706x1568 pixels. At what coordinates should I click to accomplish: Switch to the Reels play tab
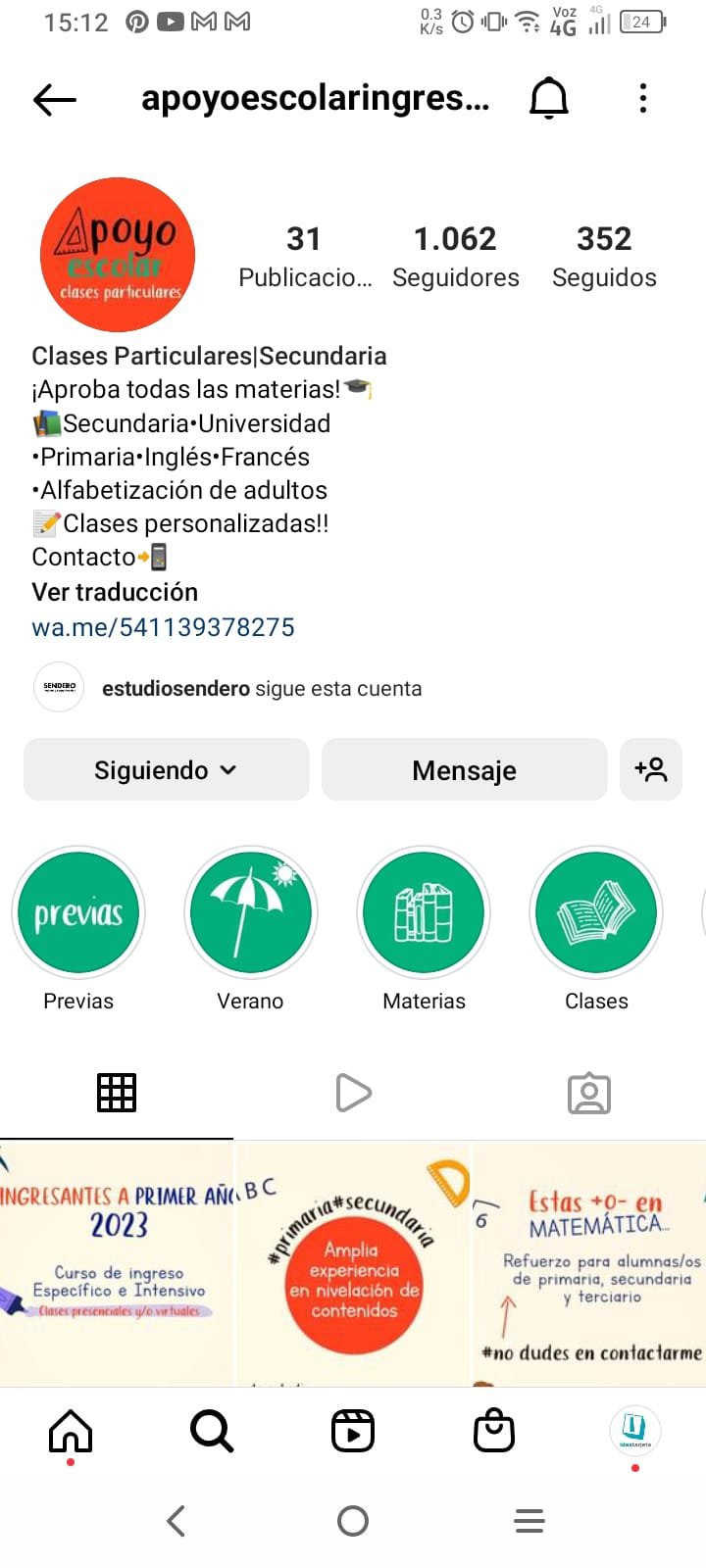[x=353, y=1093]
